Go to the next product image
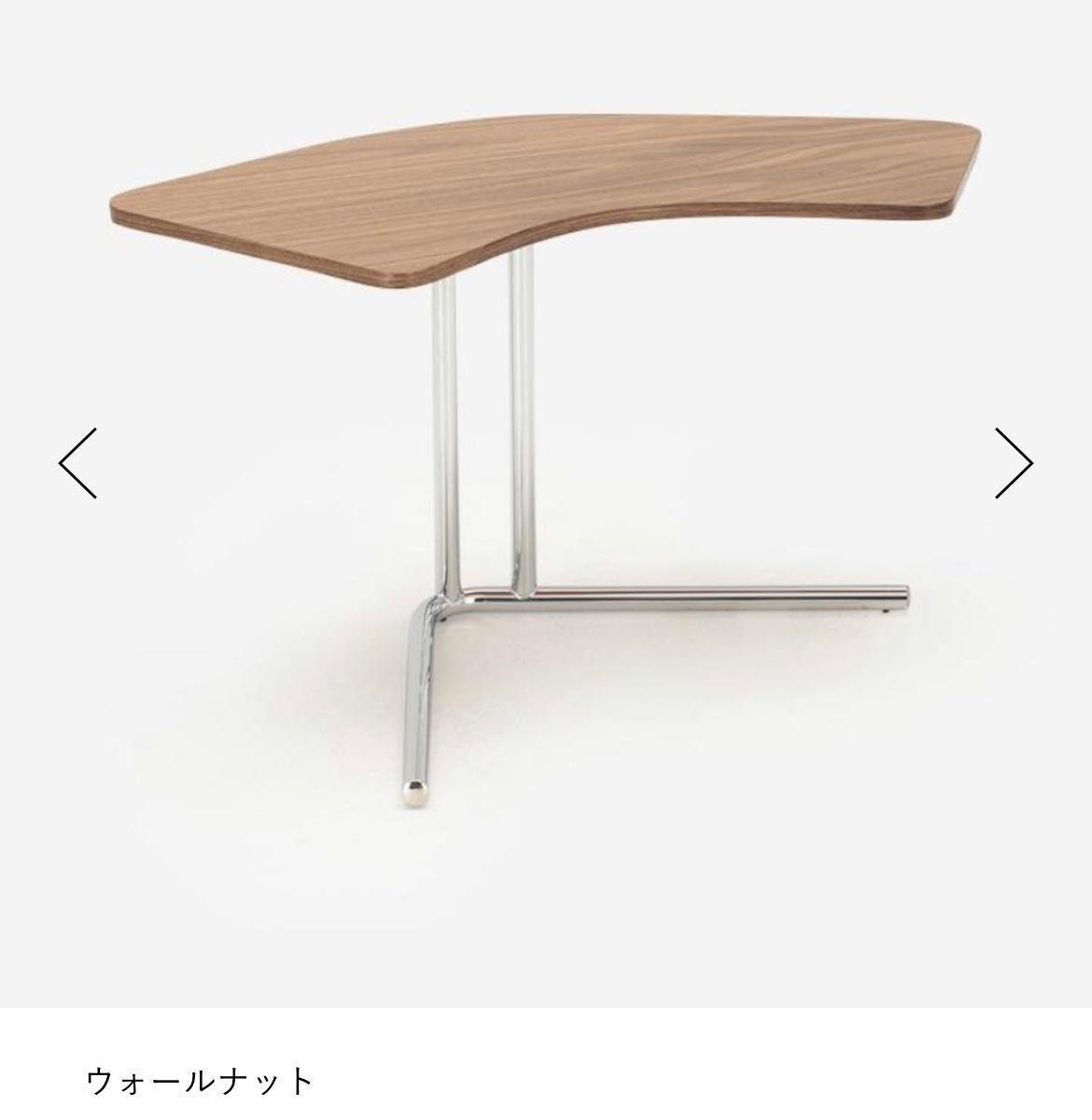 coord(1014,463)
